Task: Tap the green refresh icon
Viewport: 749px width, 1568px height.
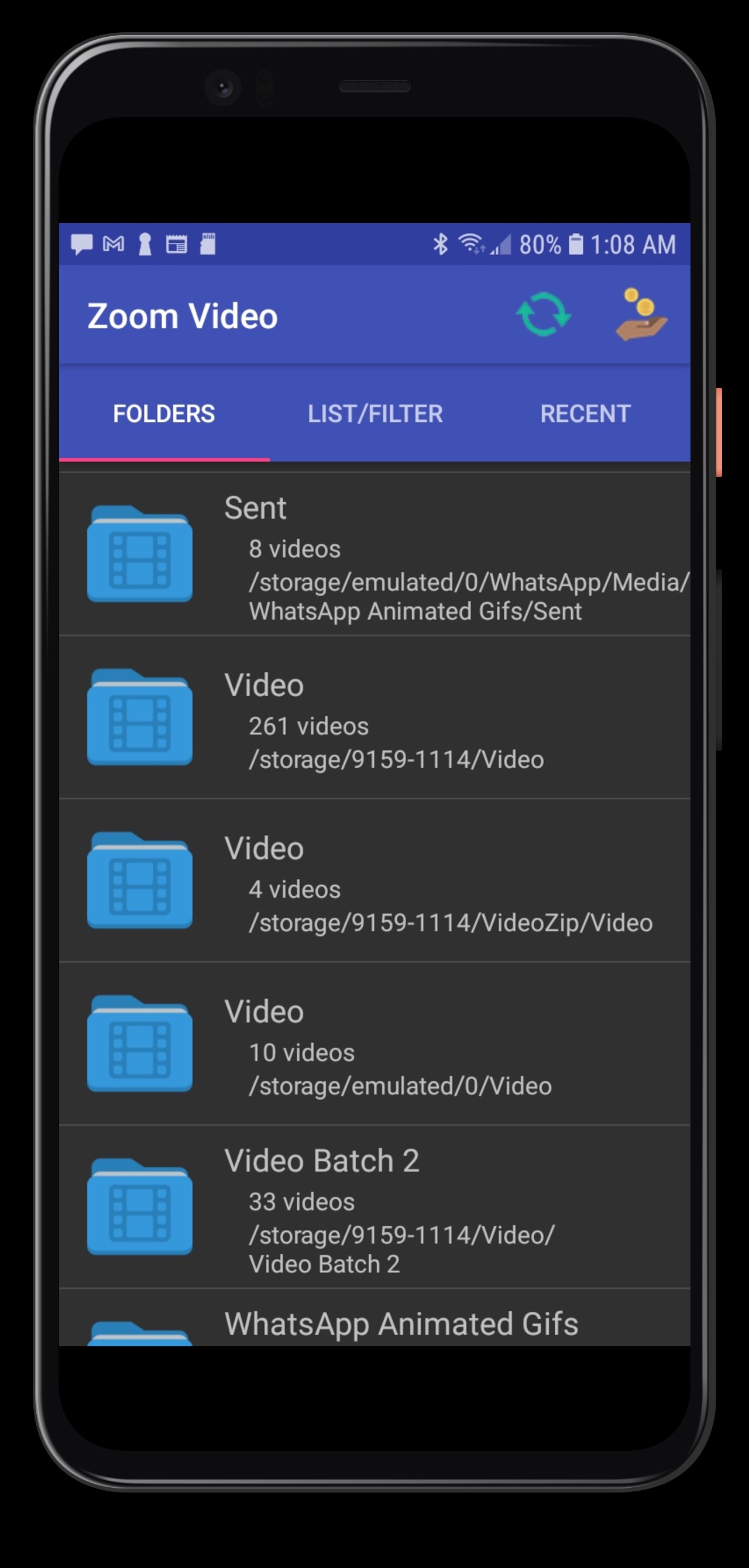Action: coord(543,315)
